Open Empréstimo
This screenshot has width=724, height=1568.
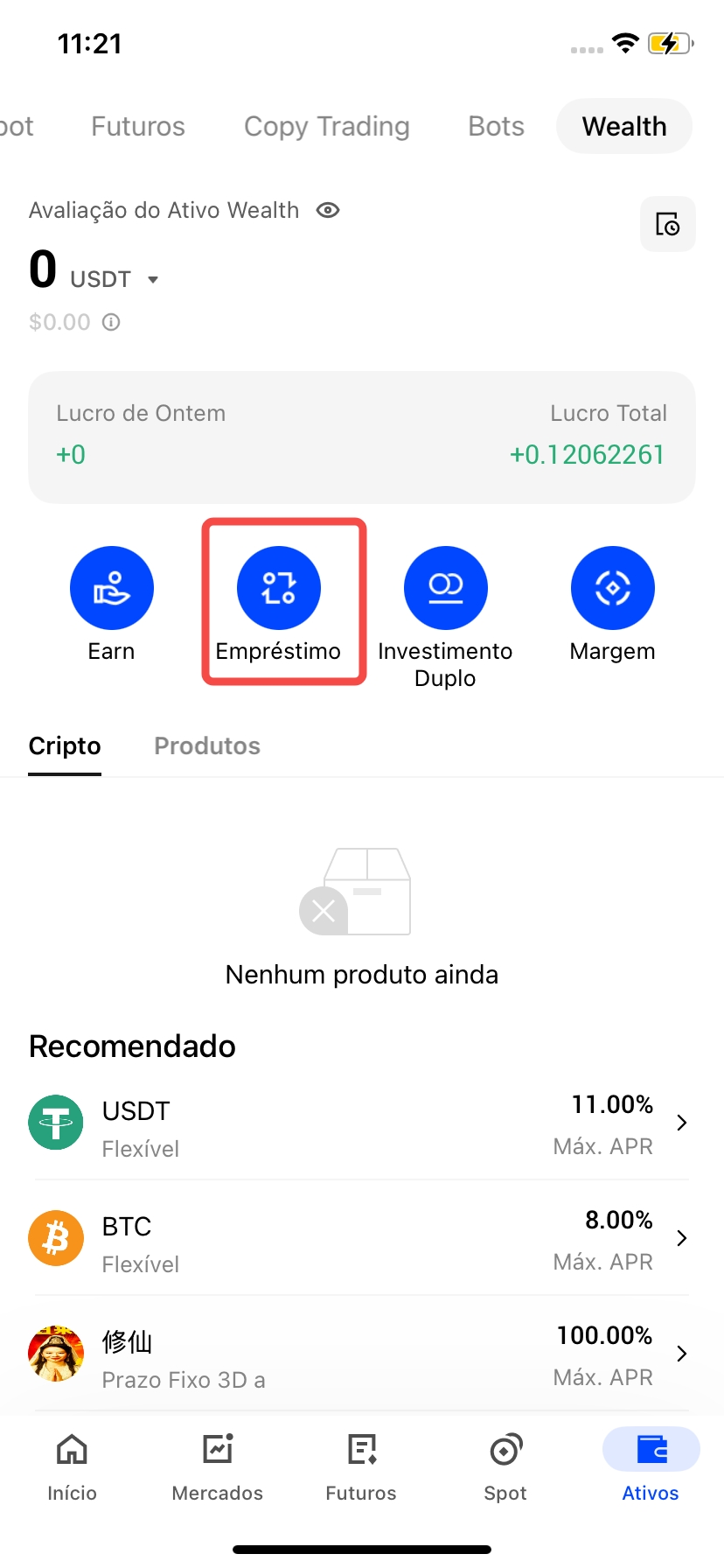[x=279, y=588]
